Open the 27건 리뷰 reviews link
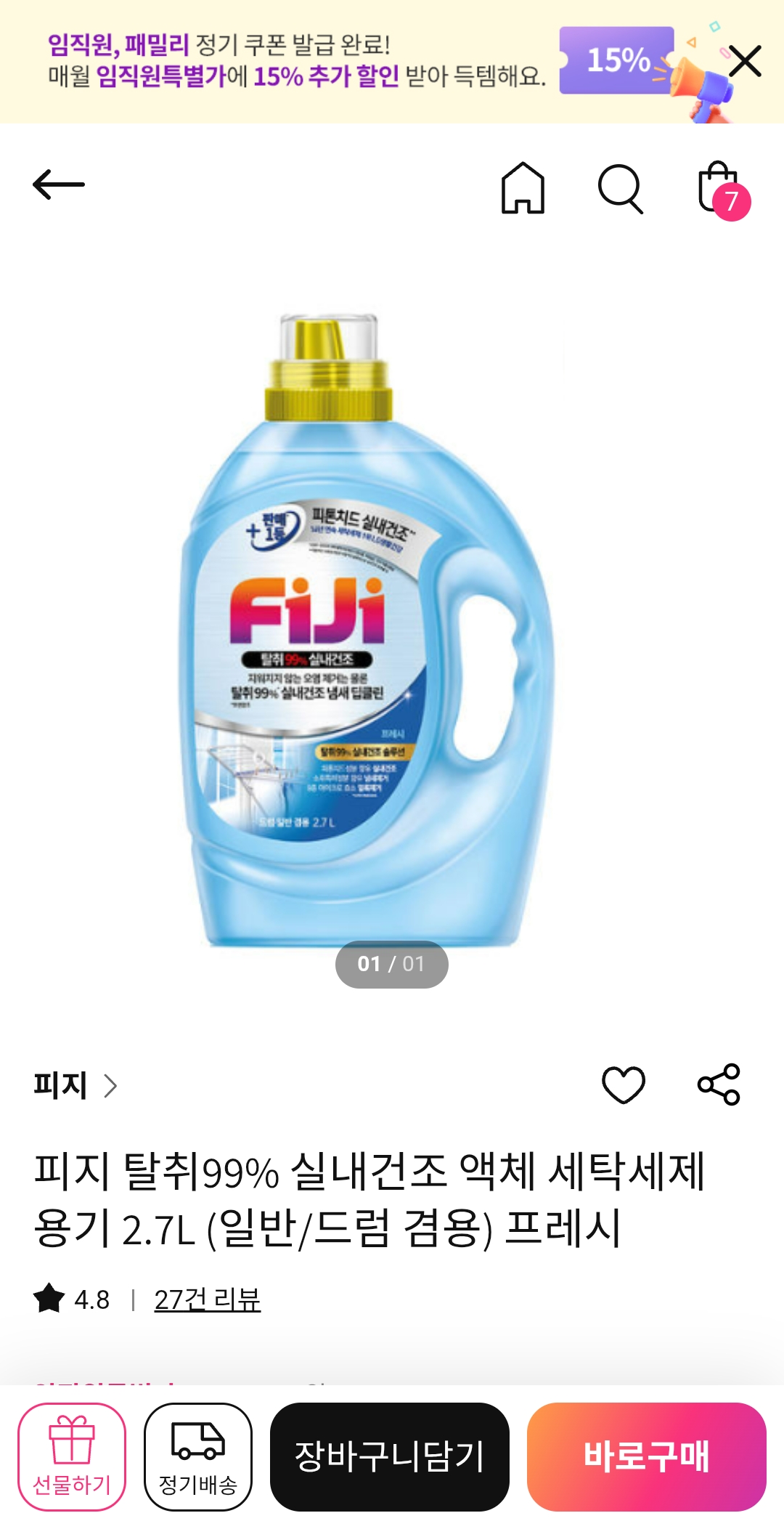Screen dimensions: 784x1529 coord(207,1299)
